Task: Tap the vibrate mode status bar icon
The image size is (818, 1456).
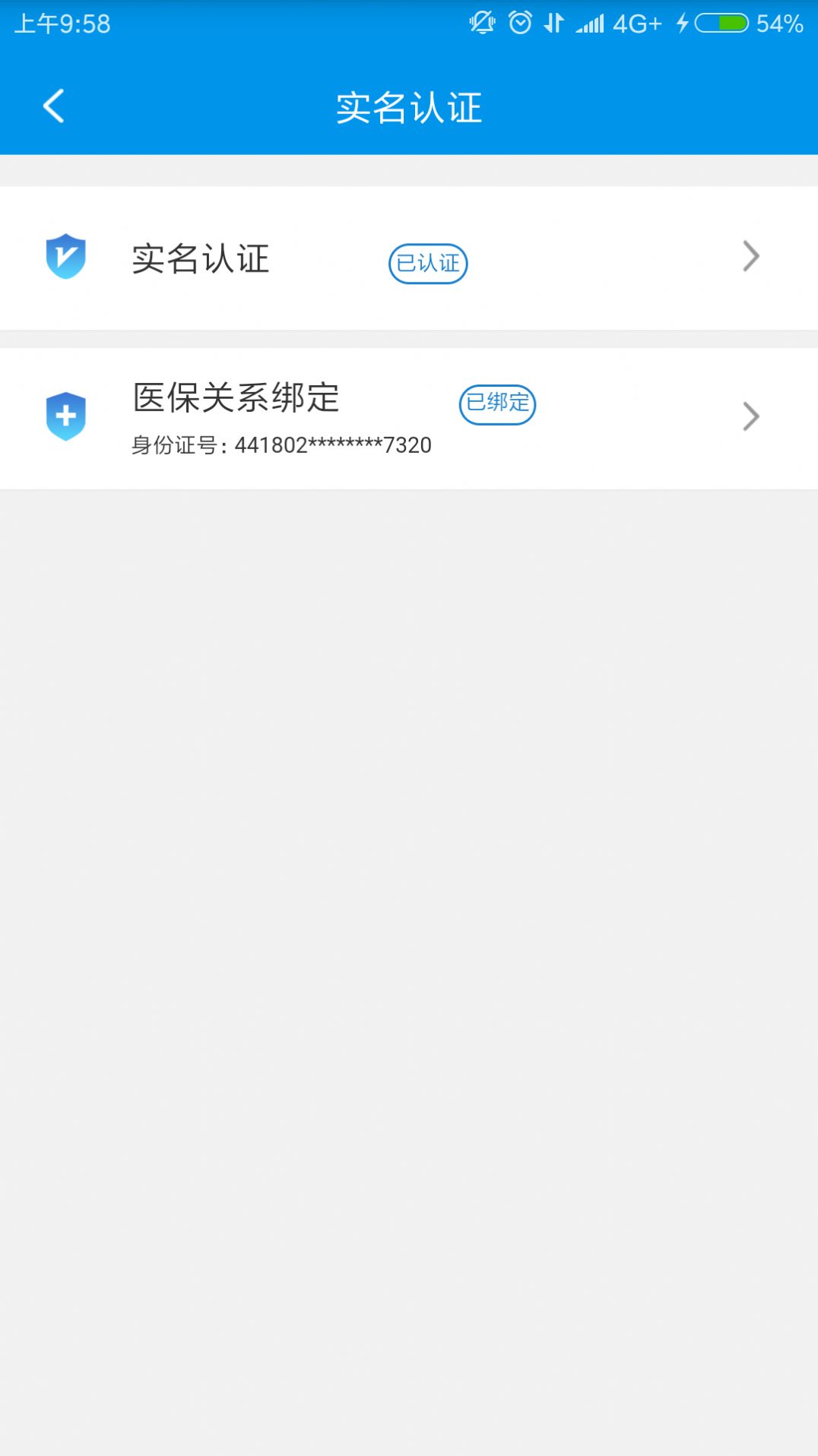Action: coord(553,23)
